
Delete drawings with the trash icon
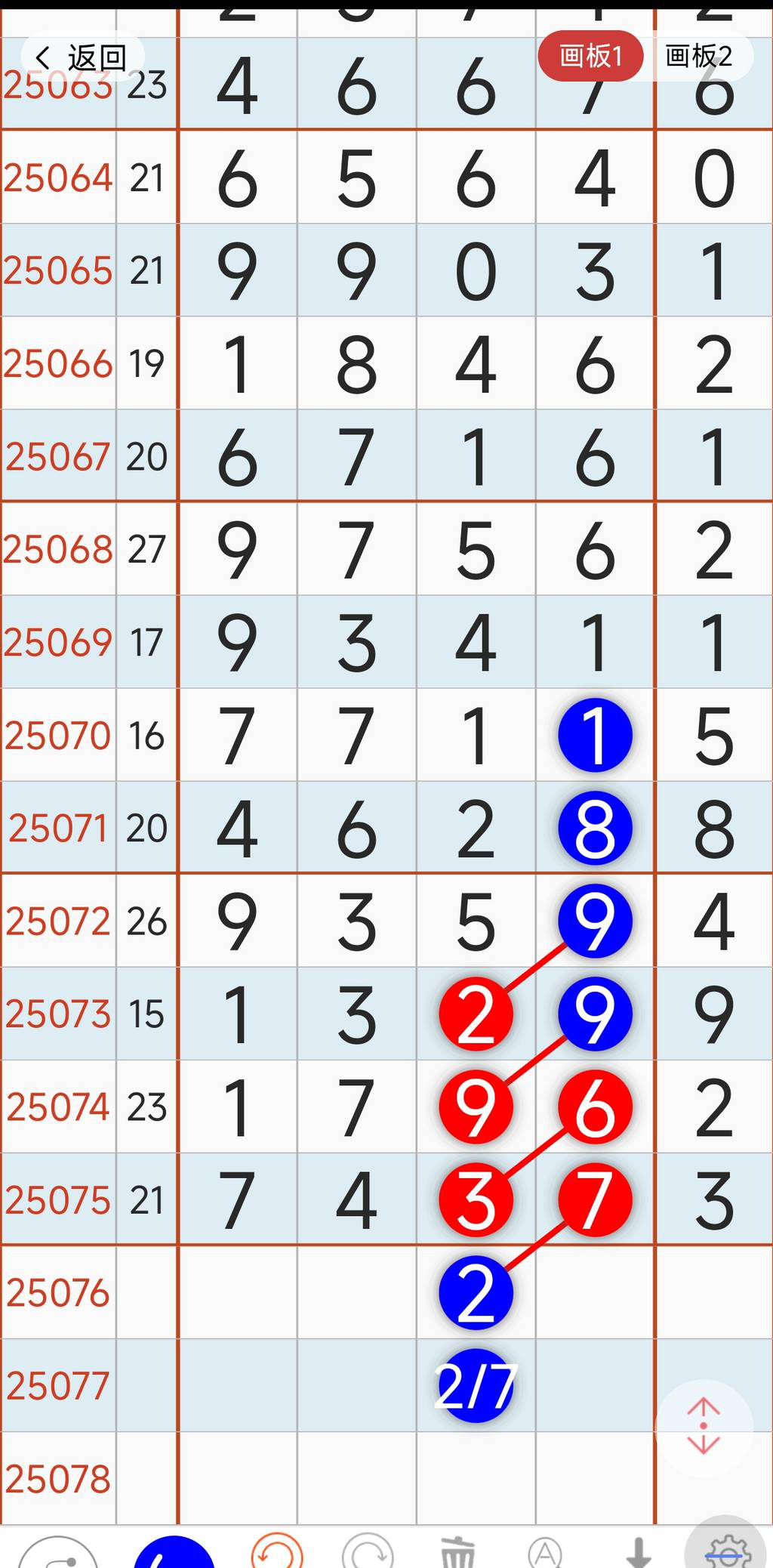tap(457, 1554)
